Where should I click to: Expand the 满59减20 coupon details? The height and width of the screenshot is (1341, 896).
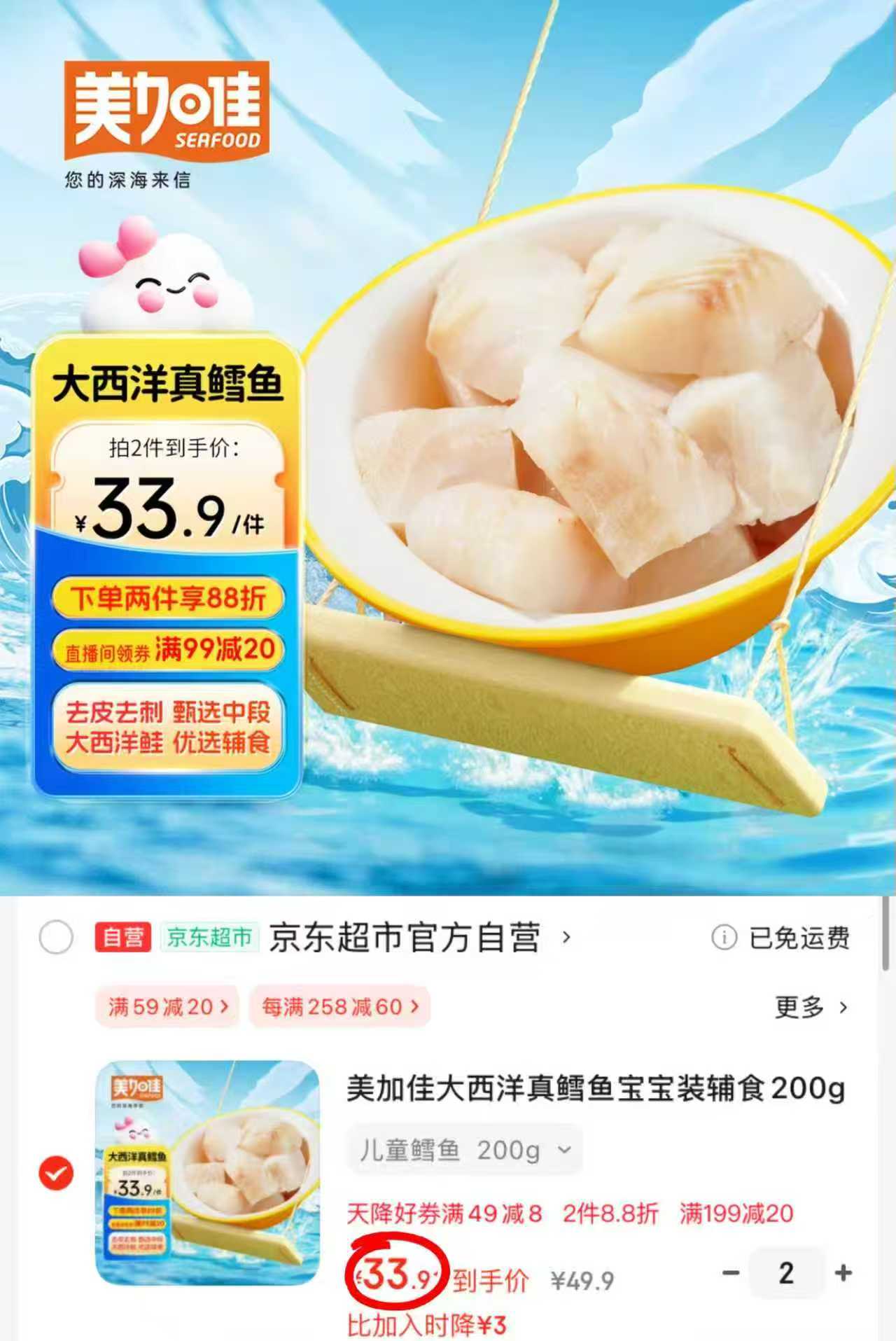168,1006
